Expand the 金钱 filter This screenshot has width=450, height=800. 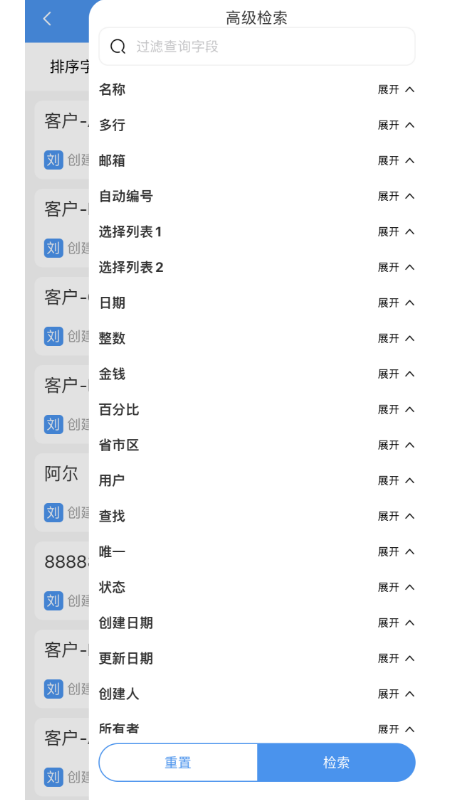[396, 374]
